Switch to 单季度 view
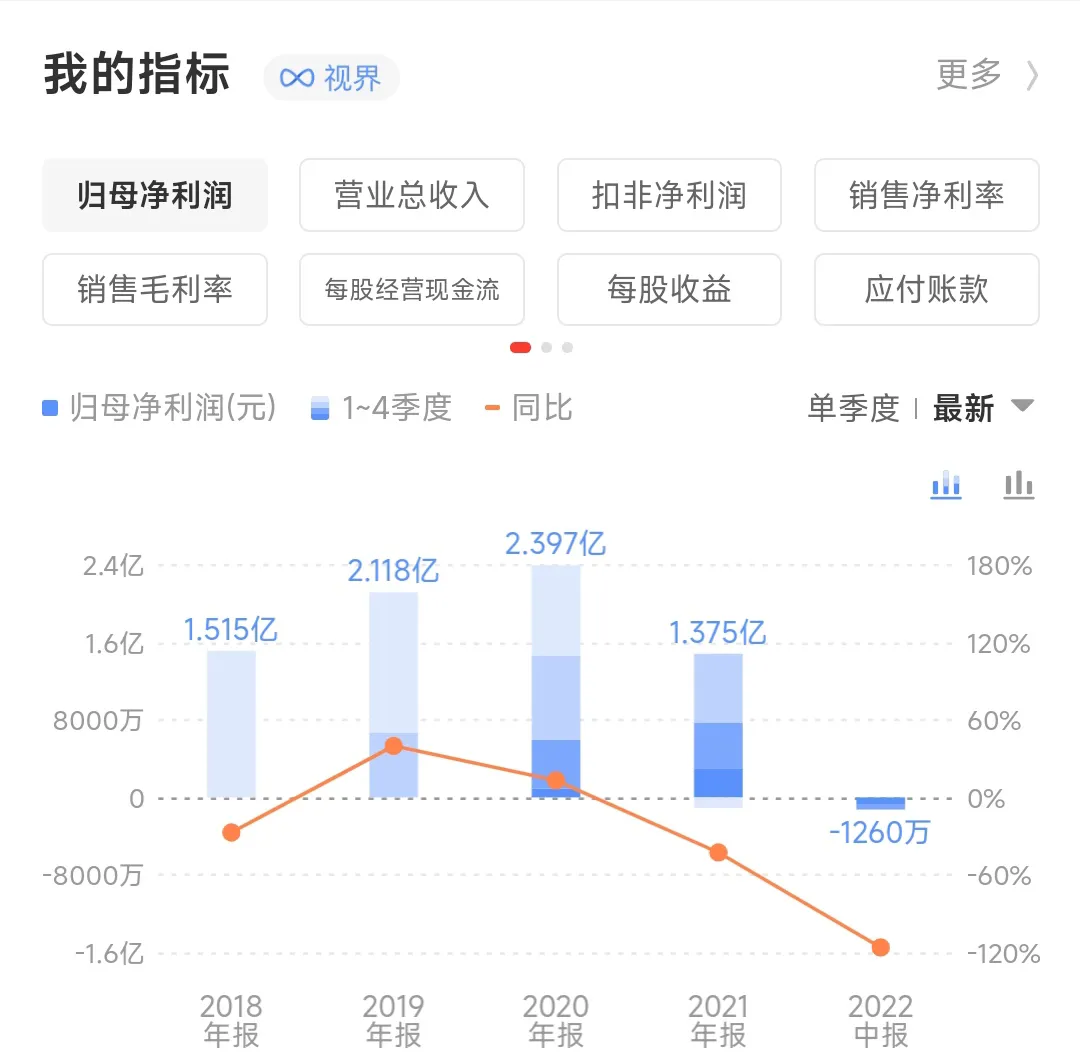The image size is (1080, 1056). (x=853, y=408)
